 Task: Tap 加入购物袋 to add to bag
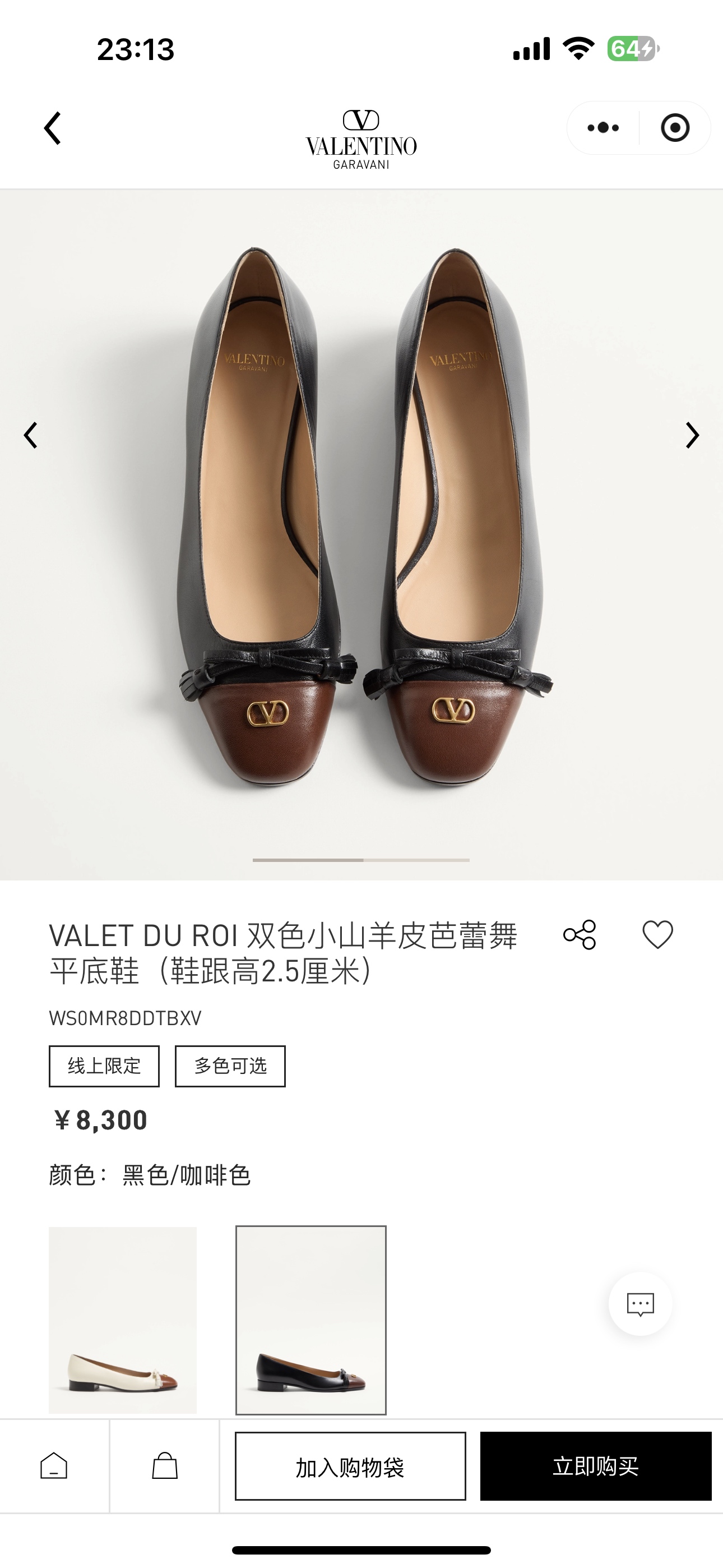[x=350, y=1466]
